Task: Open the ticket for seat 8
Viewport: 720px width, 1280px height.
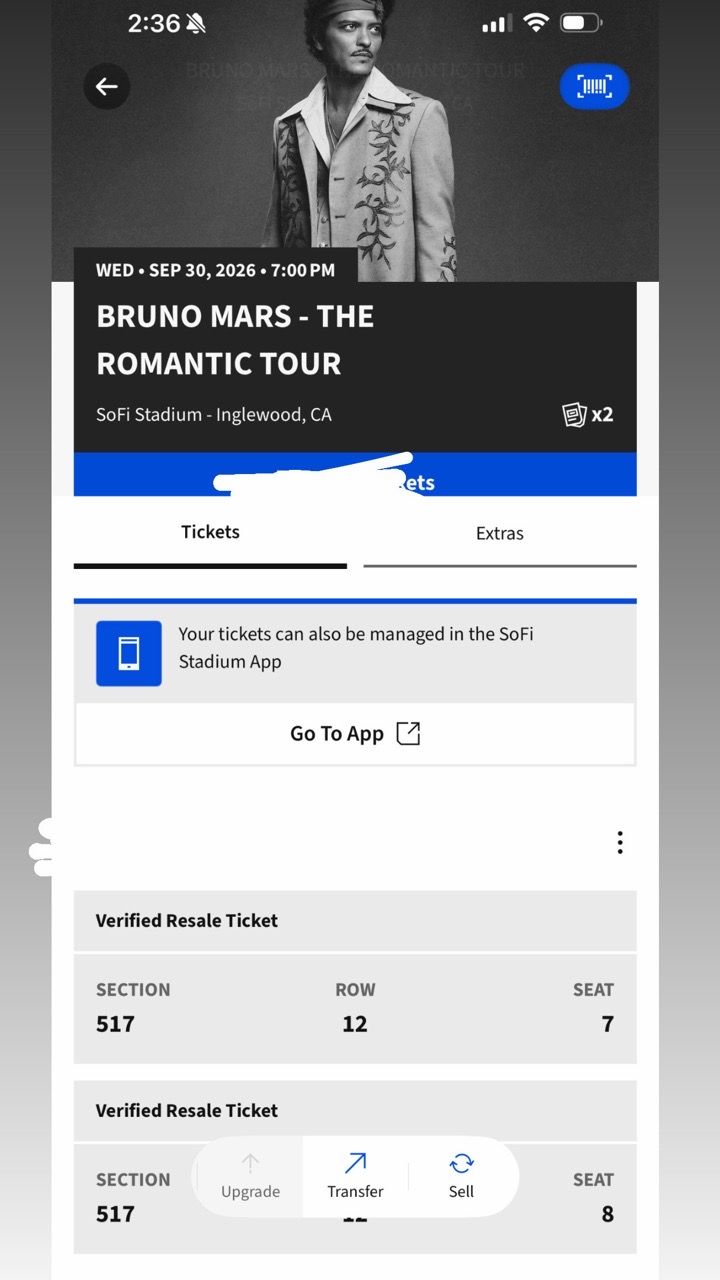Action: (x=355, y=1167)
